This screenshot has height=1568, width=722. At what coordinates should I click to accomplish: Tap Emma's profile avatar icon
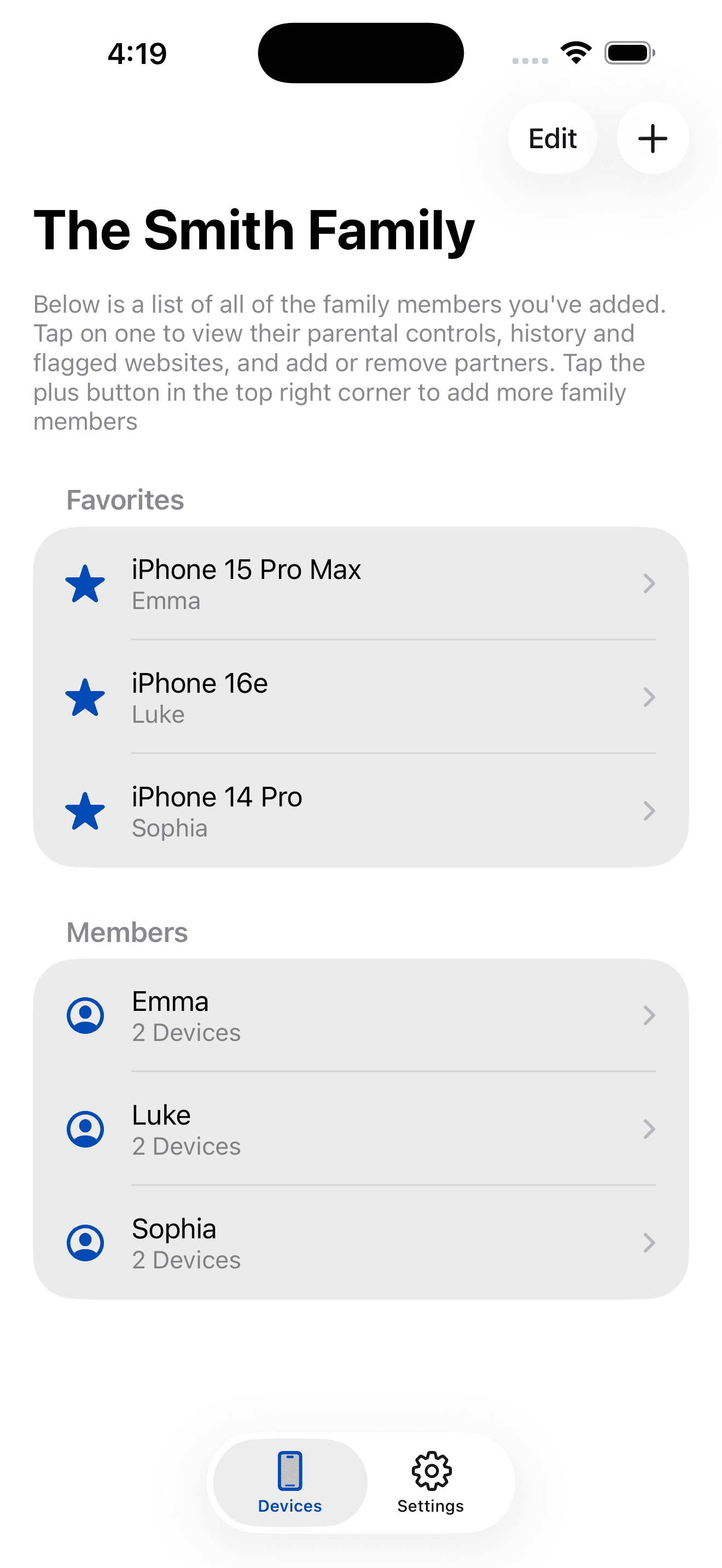click(86, 1015)
